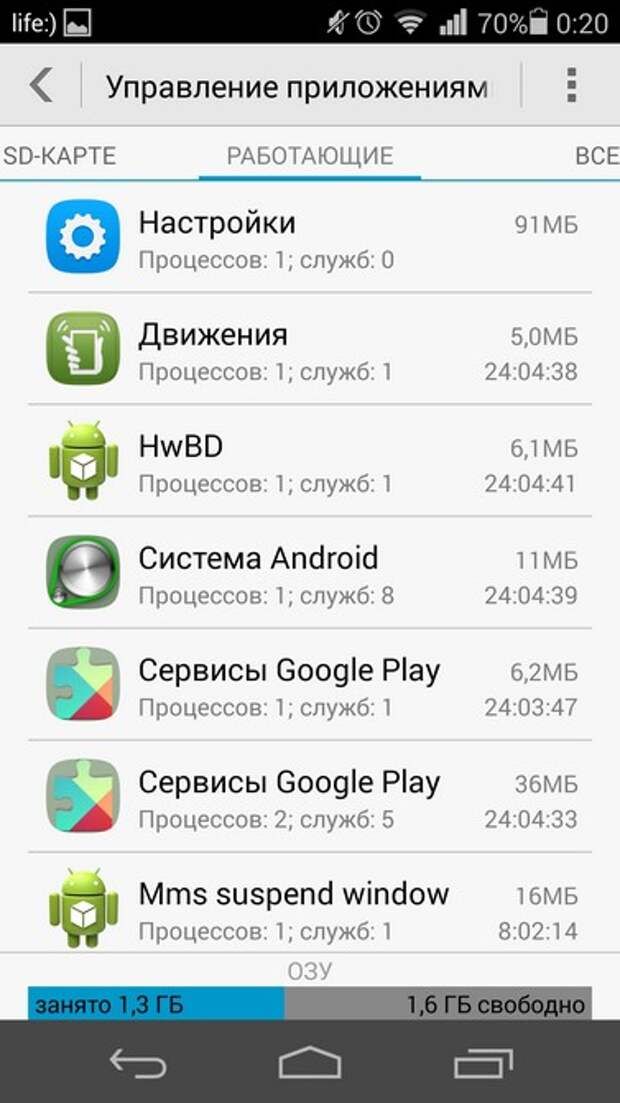The width and height of the screenshot is (620, 1103).
Task: Go back from Управление приложениями
Action: (40, 85)
